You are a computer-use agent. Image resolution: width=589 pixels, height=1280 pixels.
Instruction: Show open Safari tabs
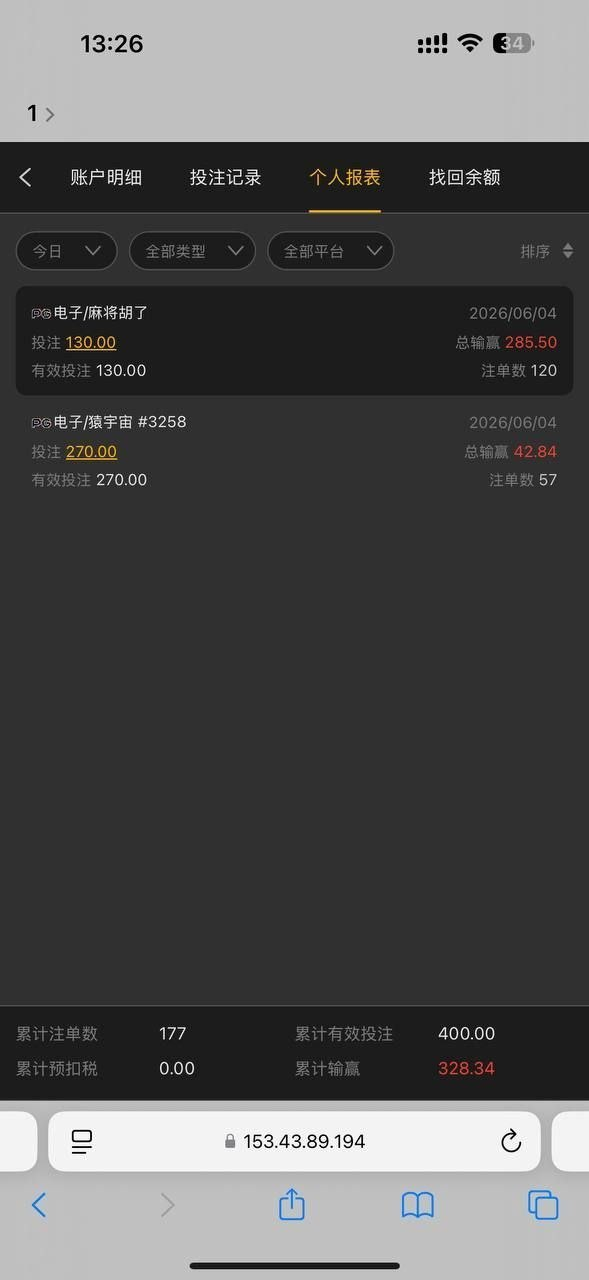click(543, 1205)
